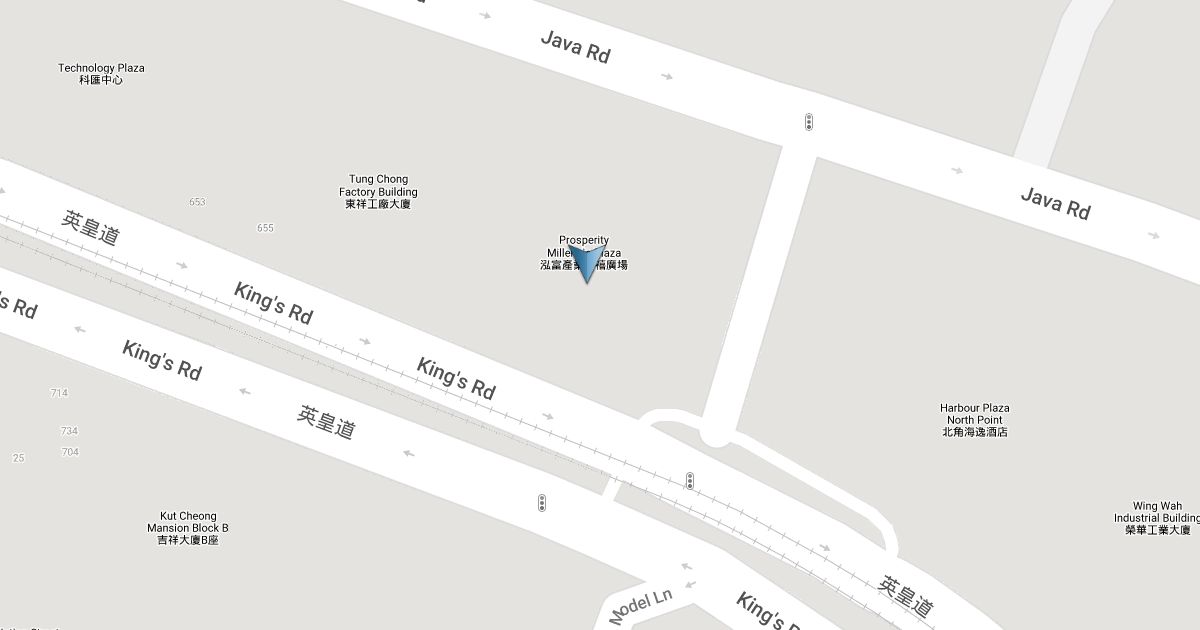Open the Tung Chong Factory Building place label
The width and height of the screenshot is (1200, 630).
coord(378,192)
